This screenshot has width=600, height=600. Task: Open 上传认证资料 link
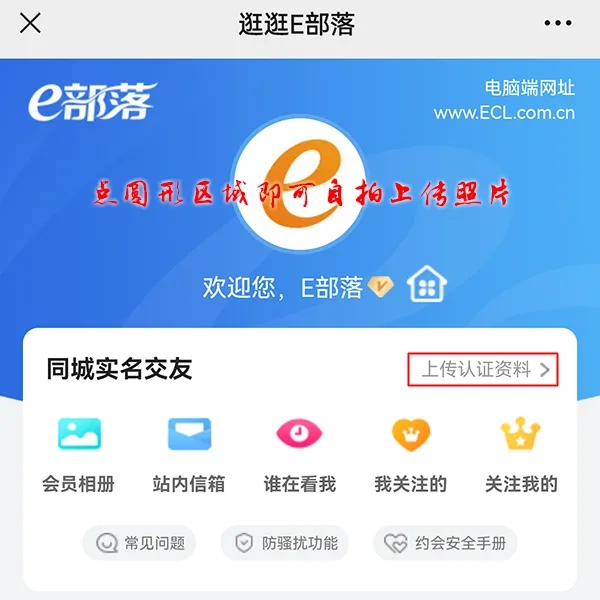click(x=483, y=370)
